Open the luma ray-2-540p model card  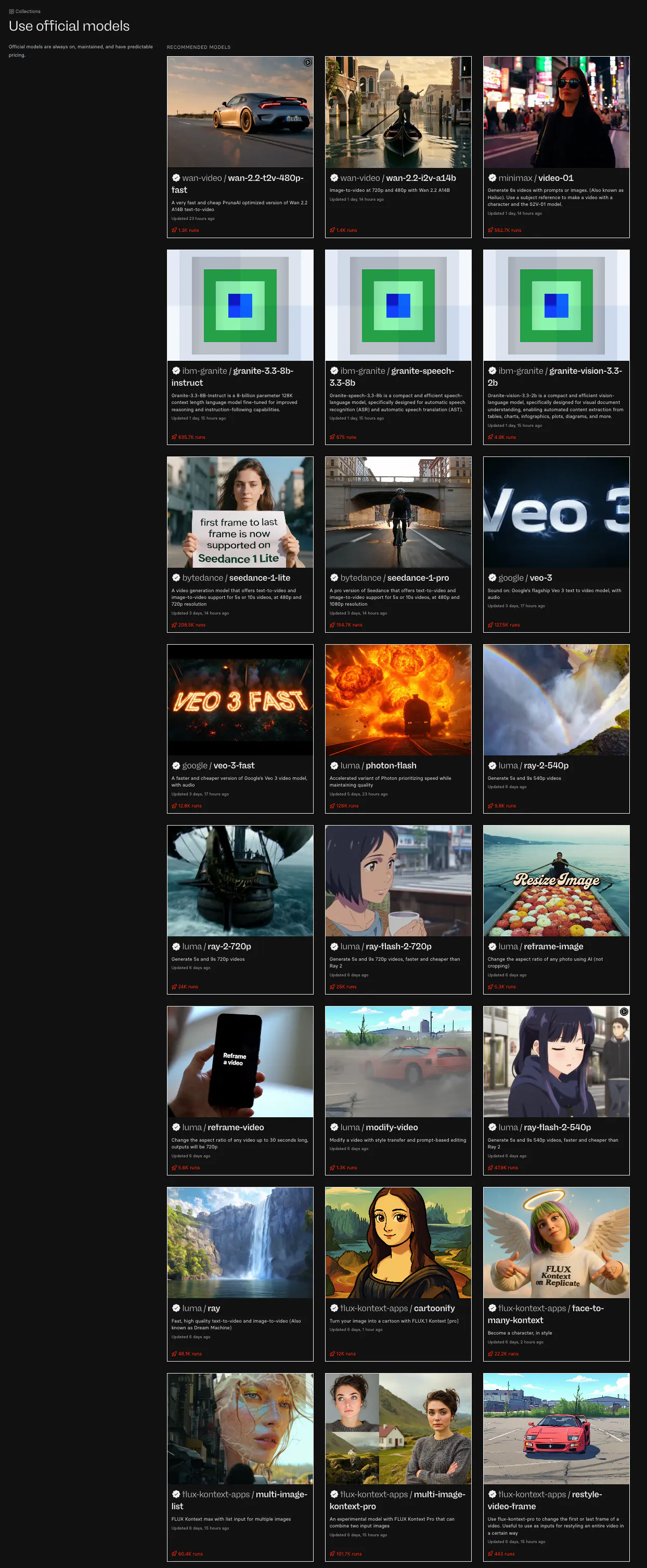point(555,728)
